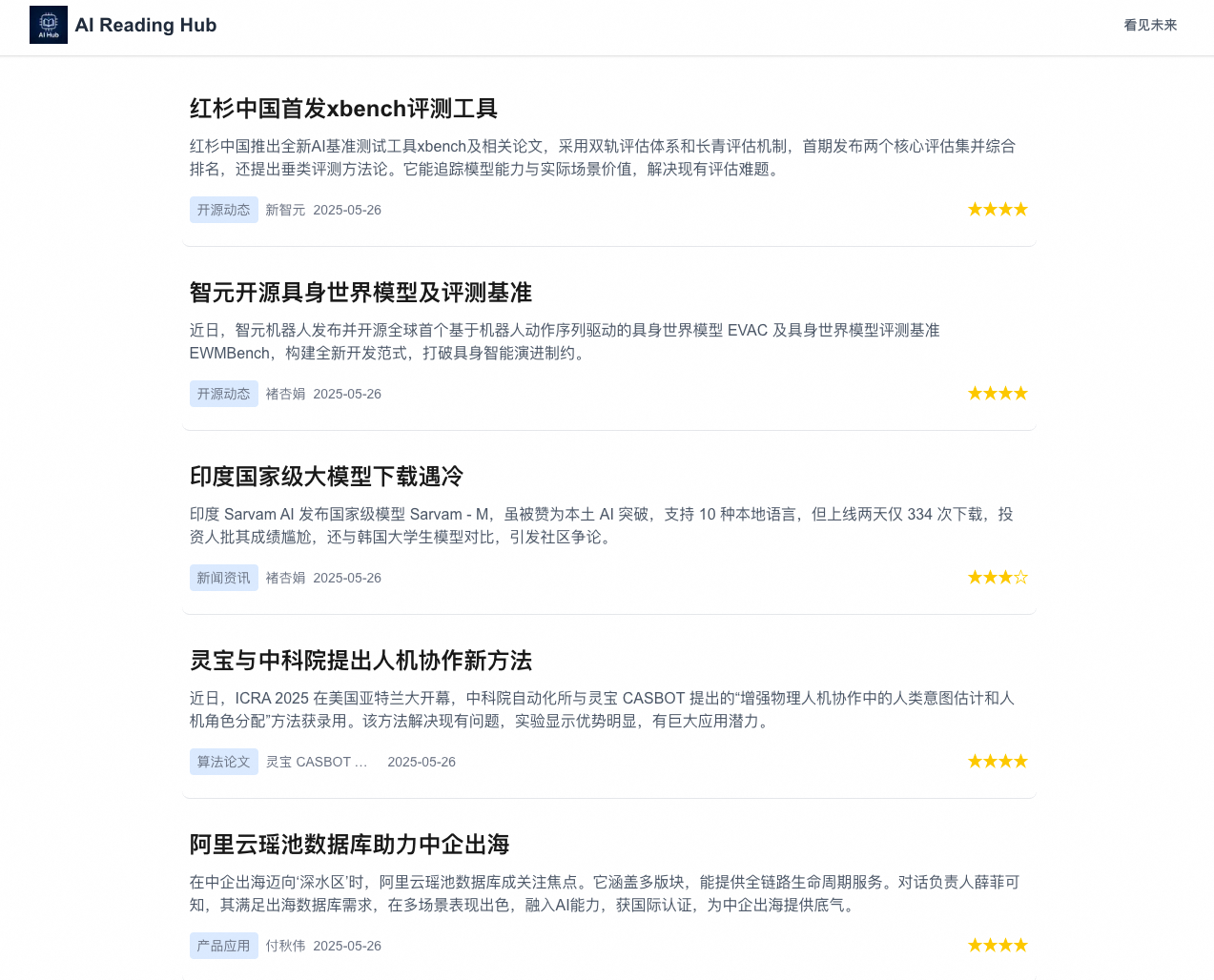Select the 算法论文 tag chip

click(x=224, y=762)
